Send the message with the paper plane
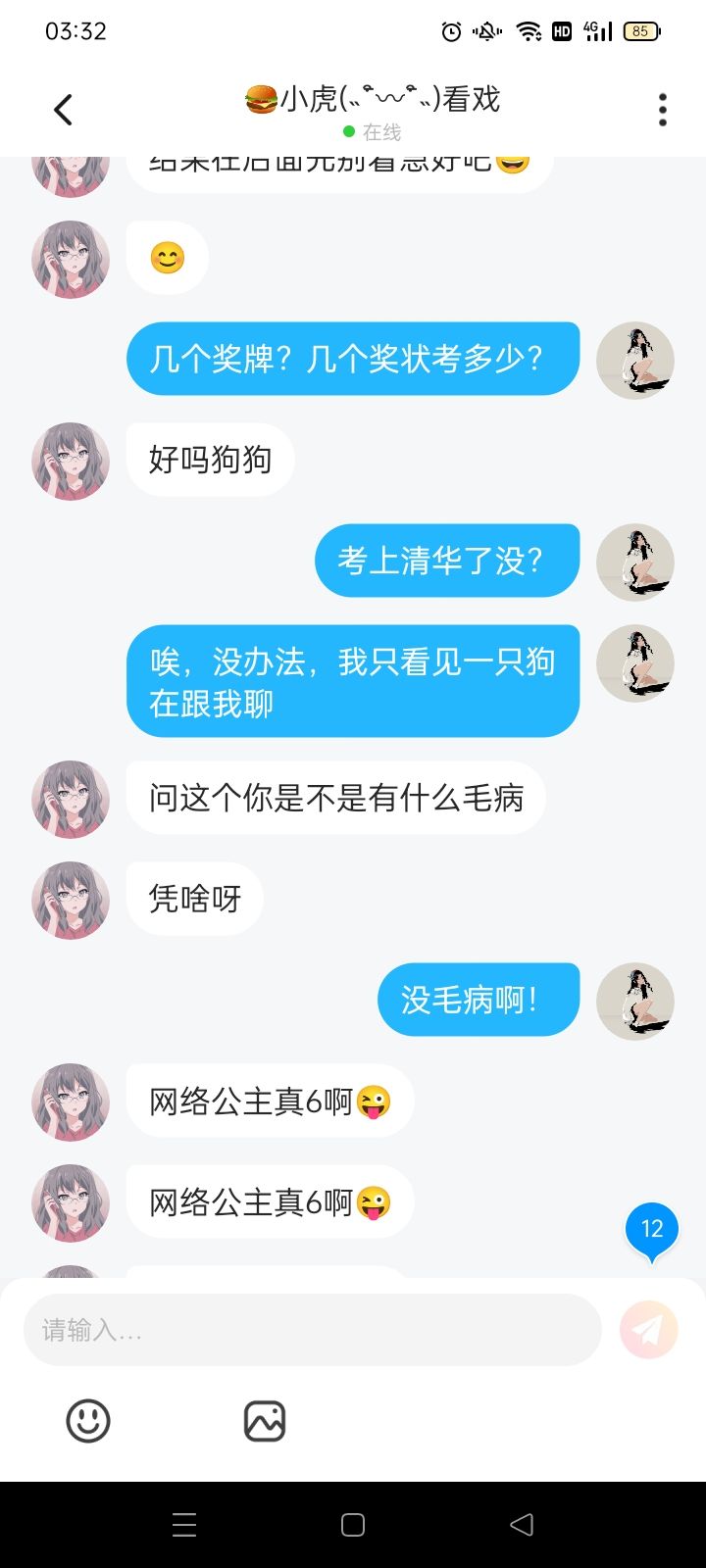Viewport: 706px width, 1568px height. pyautogui.click(x=648, y=1330)
